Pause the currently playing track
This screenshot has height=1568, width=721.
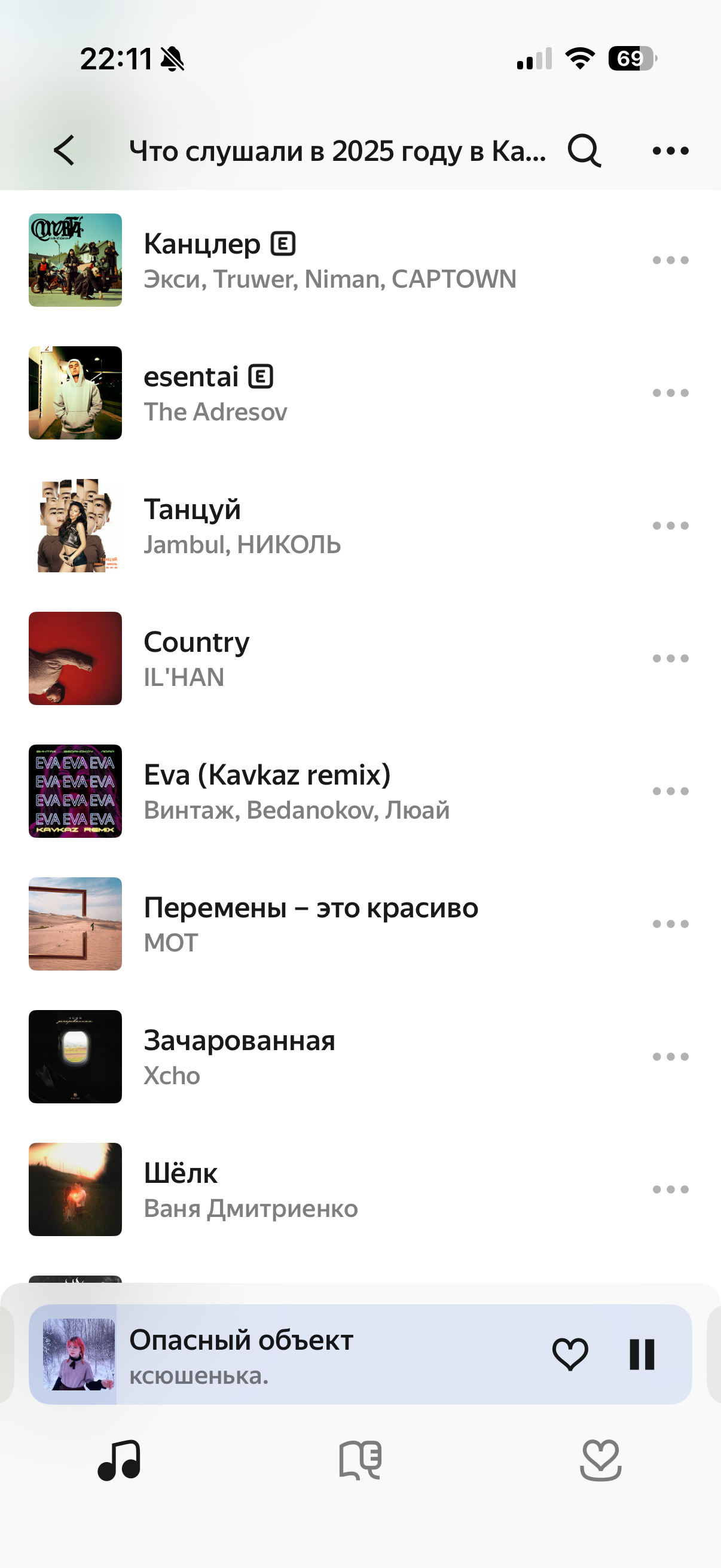pos(641,1355)
